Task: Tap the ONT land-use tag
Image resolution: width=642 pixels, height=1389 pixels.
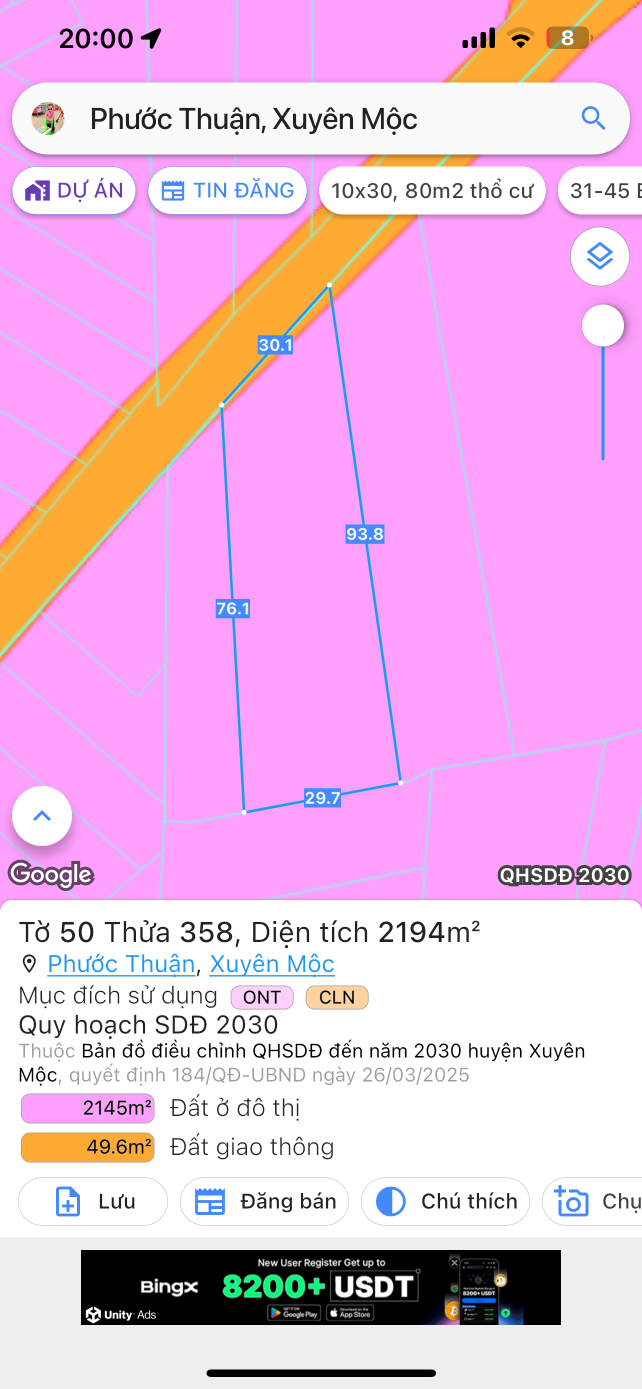Action: [262, 997]
